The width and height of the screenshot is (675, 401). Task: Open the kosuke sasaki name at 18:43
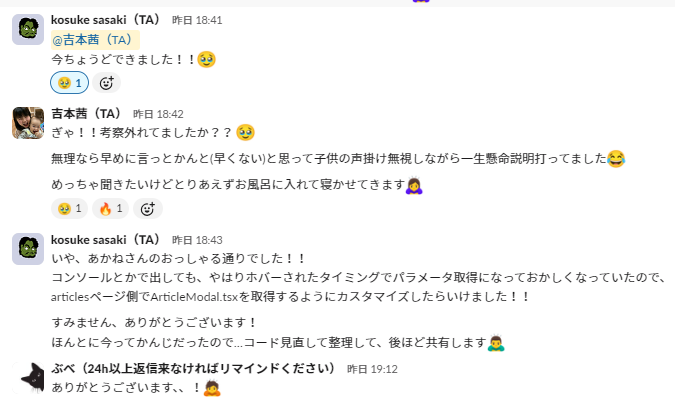(x=105, y=240)
